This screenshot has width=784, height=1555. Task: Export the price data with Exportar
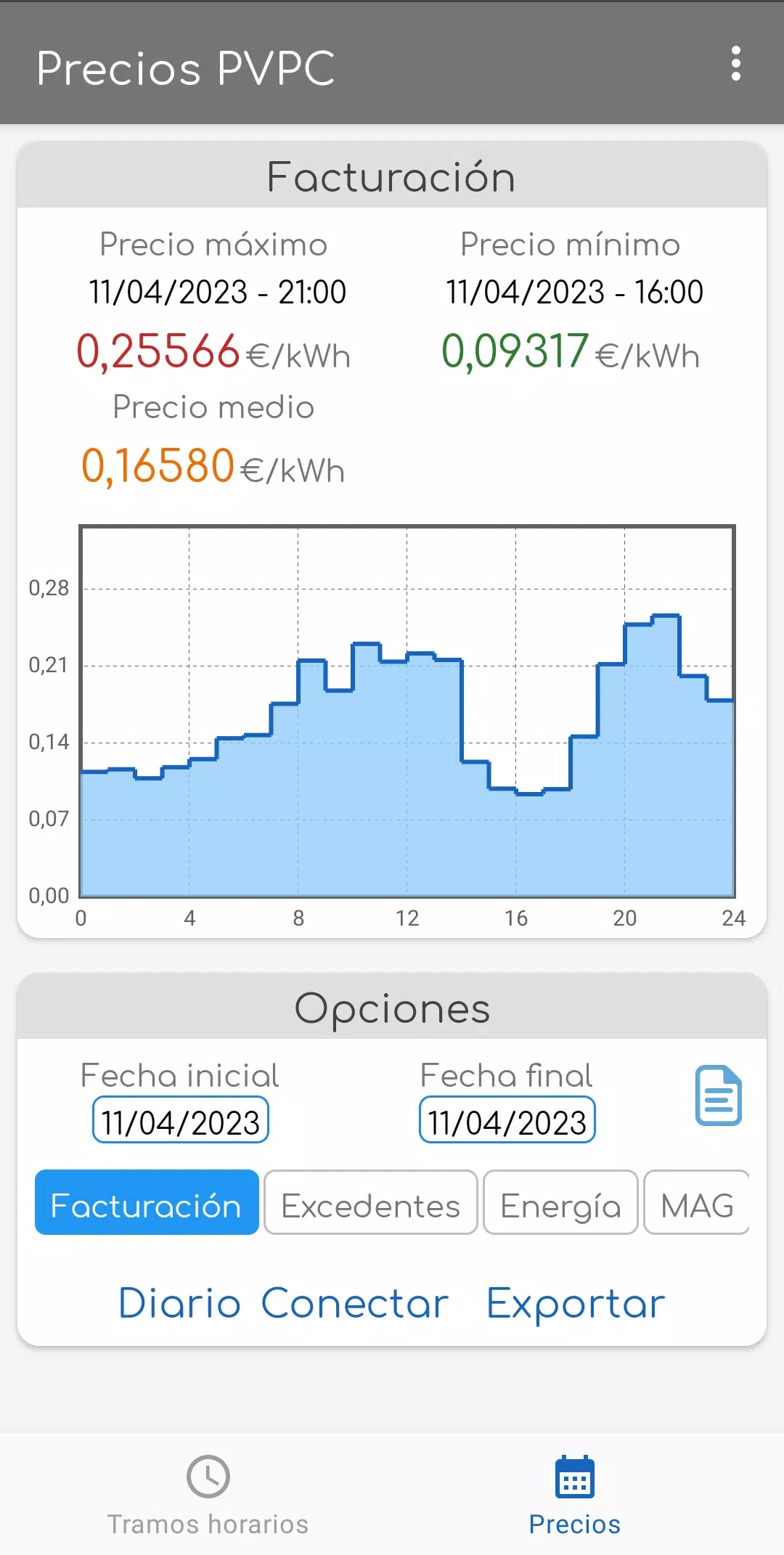point(576,1304)
